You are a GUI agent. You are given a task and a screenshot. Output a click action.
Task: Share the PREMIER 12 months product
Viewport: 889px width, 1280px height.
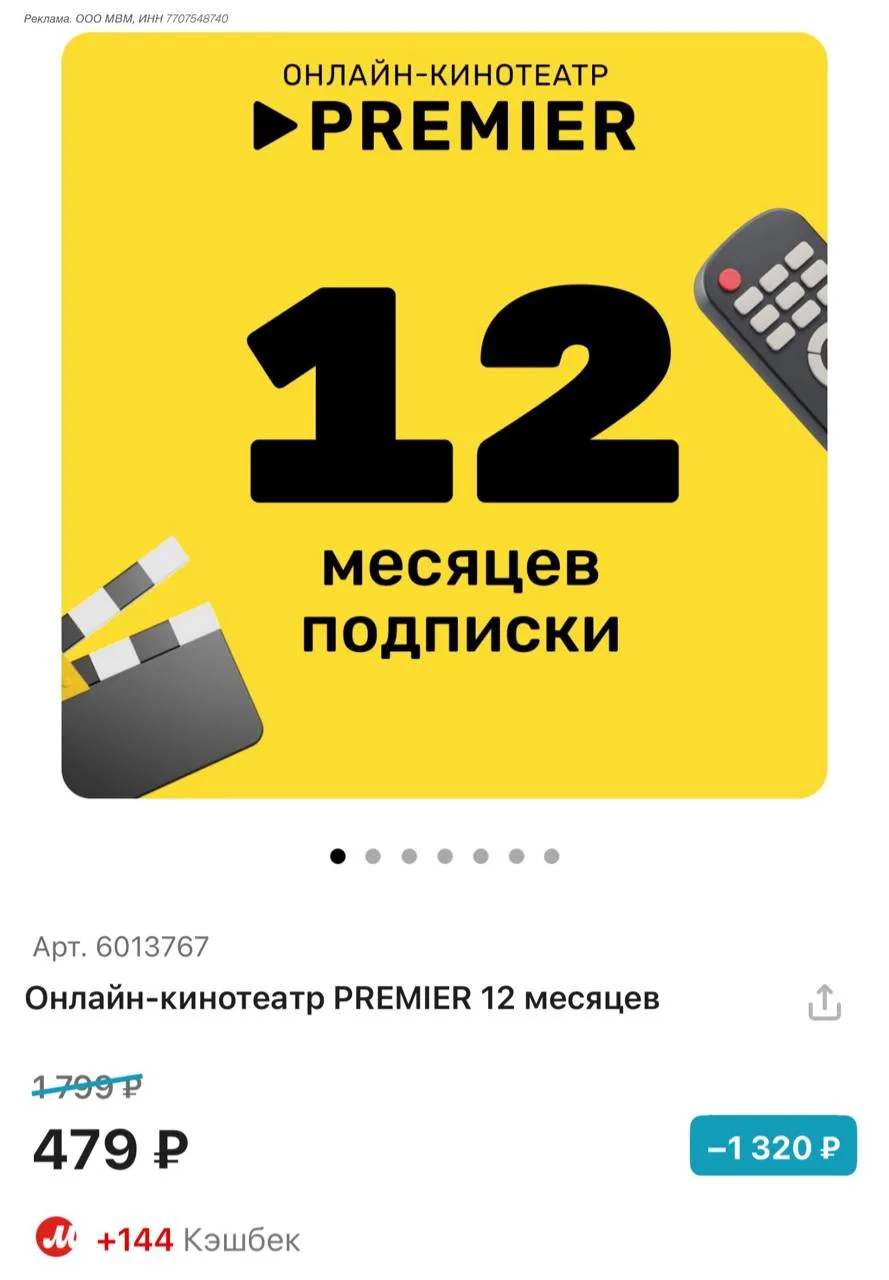coord(824,1002)
